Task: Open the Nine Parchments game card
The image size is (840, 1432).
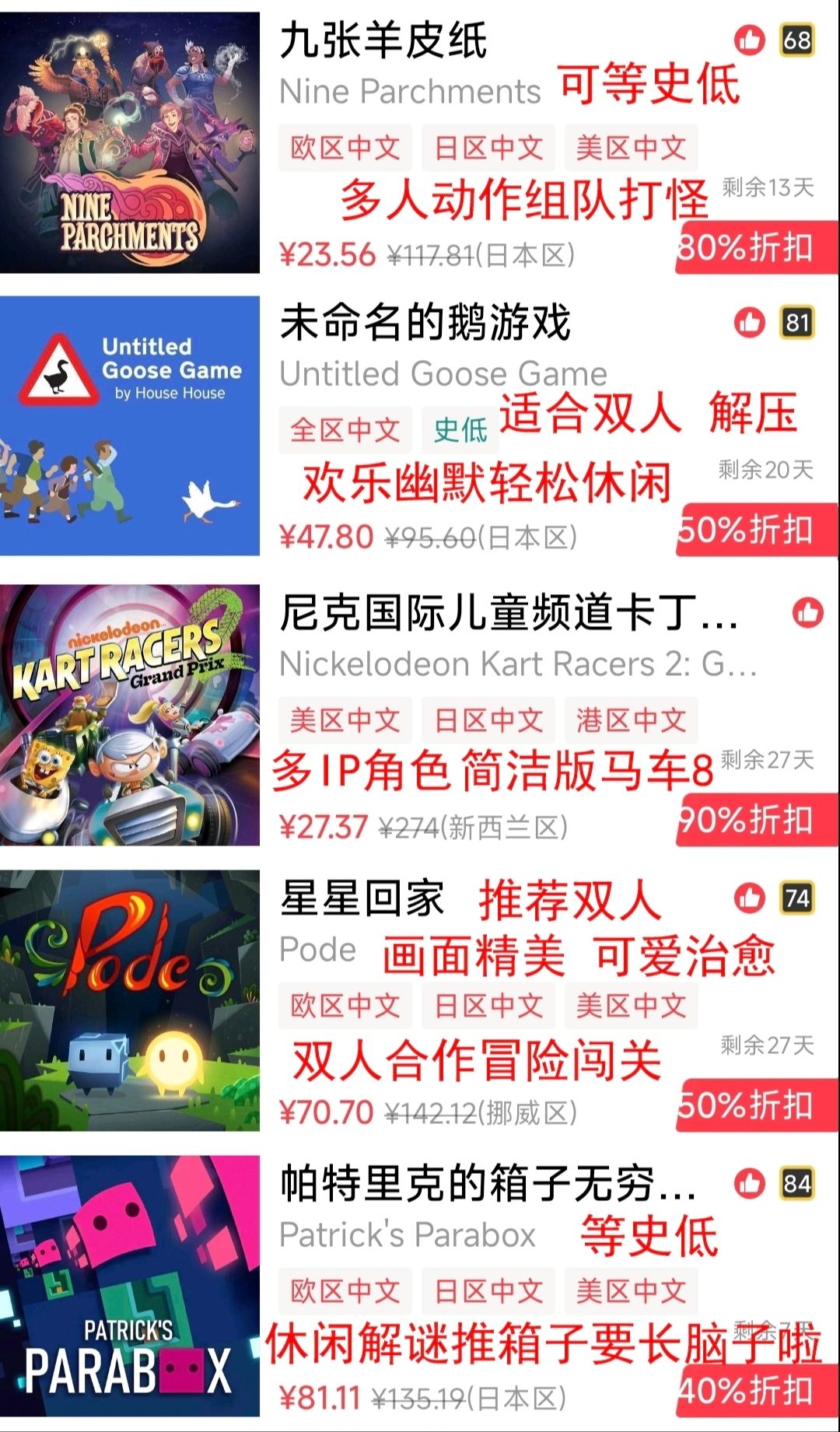Action: tap(383, 40)
